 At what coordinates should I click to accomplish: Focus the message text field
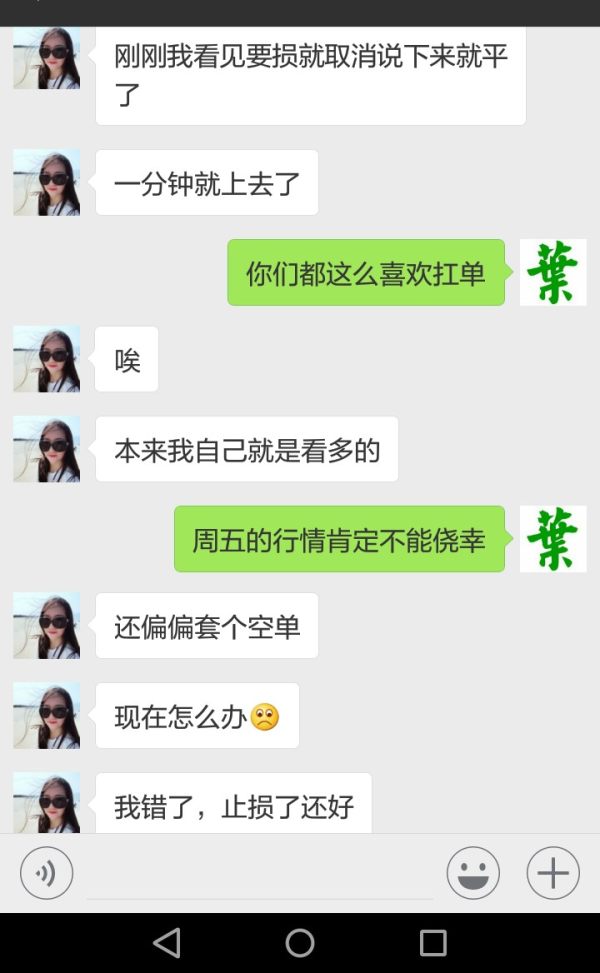[260, 875]
